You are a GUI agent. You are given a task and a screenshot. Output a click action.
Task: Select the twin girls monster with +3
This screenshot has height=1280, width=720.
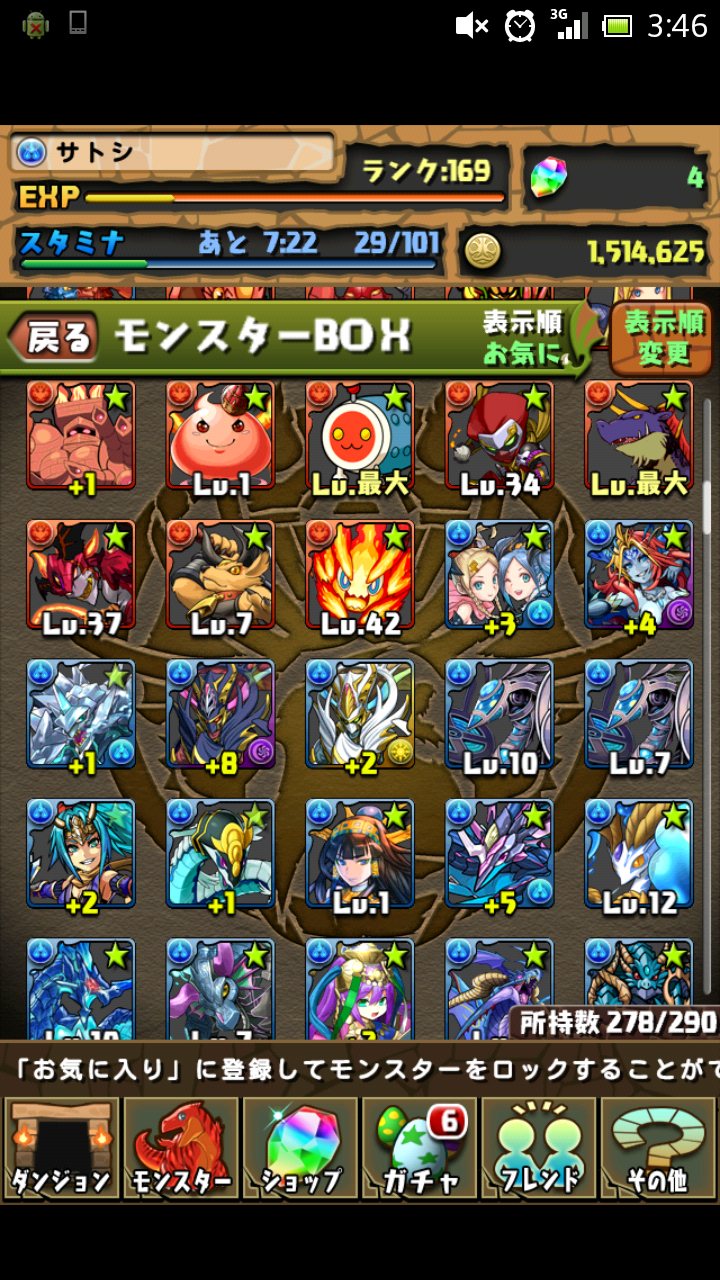[x=499, y=576]
